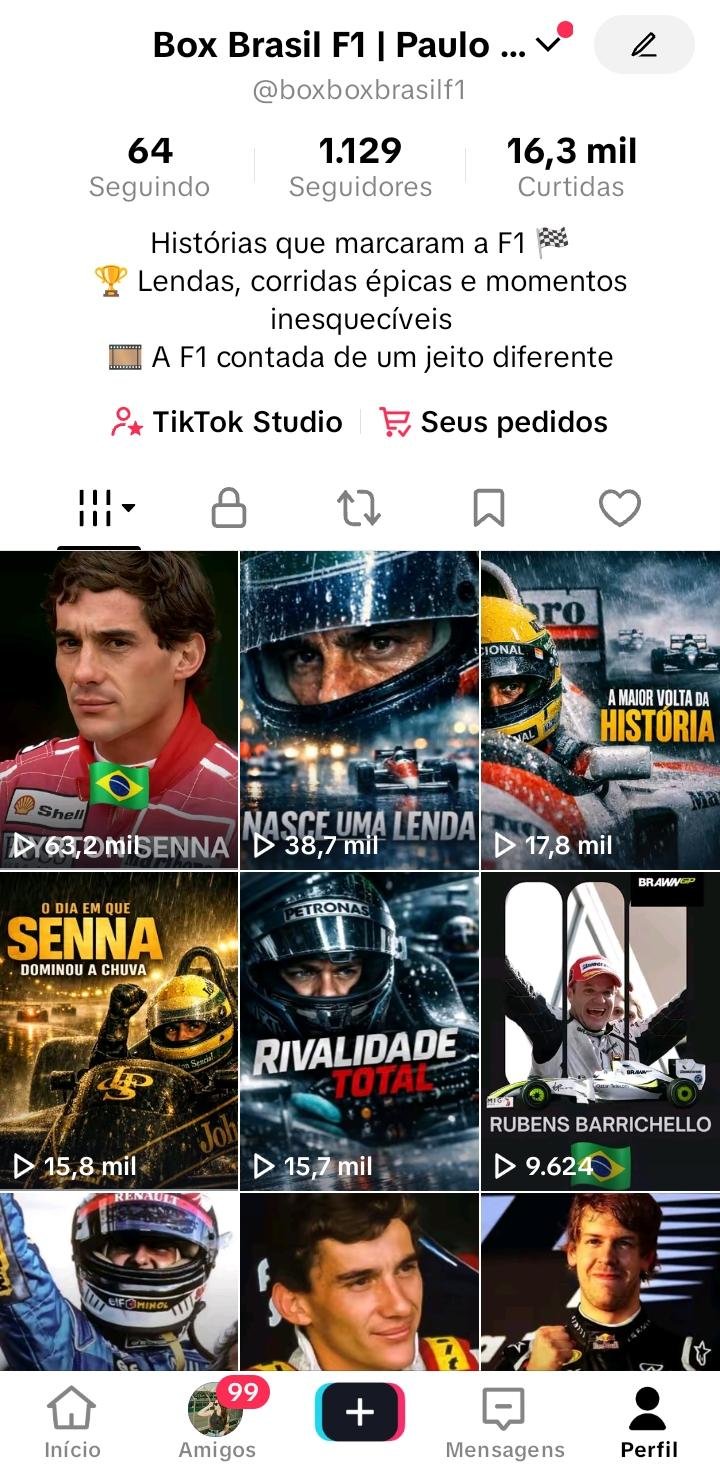This screenshot has height=1474, width=720.
Task: Open Seus pedidos
Action: [494, 422]
